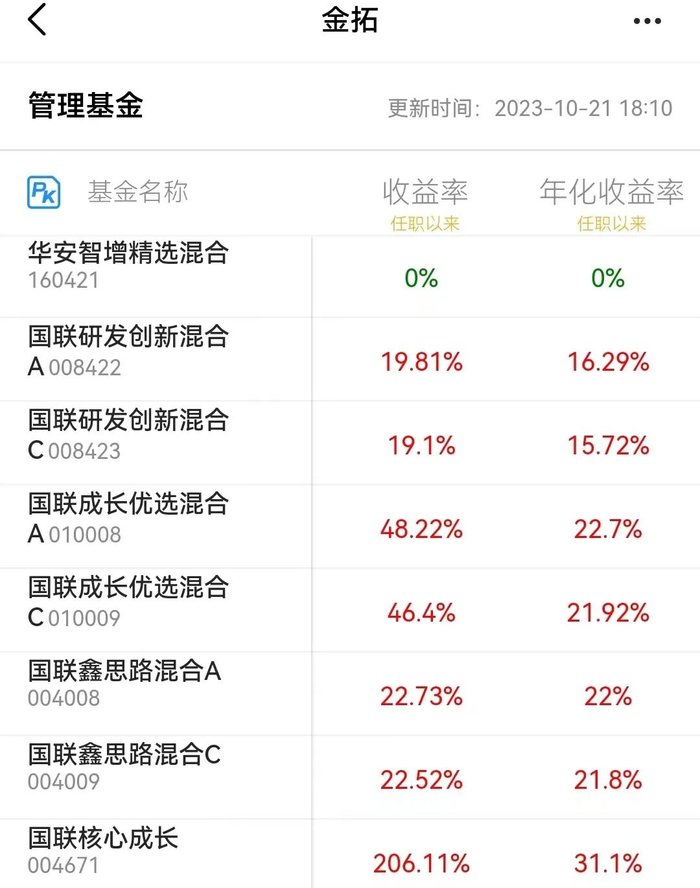700x888 pixels.
Task: Switch the 收益率 column period
Action: [425, 224]
